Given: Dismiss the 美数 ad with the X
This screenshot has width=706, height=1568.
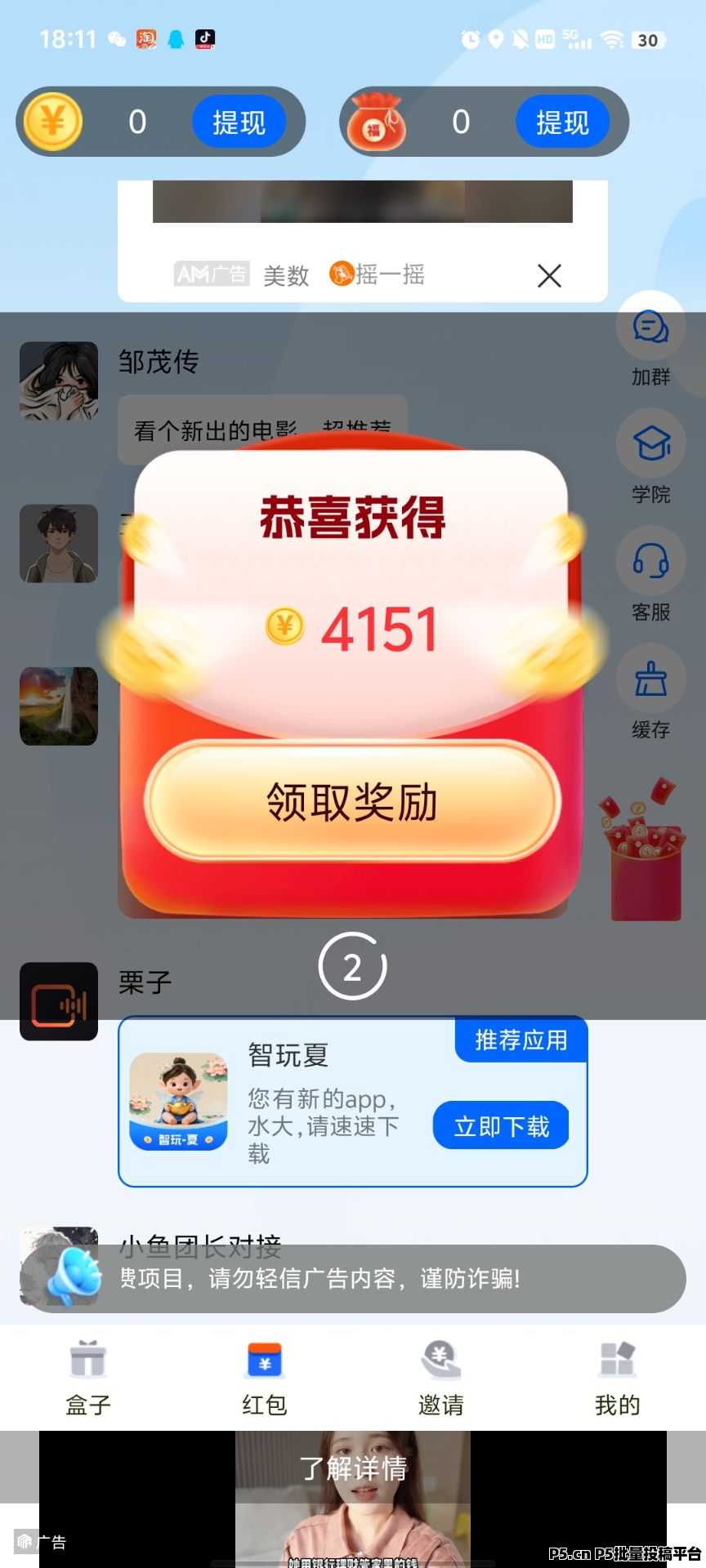Looking at the screenshot, I should point(549,276).
